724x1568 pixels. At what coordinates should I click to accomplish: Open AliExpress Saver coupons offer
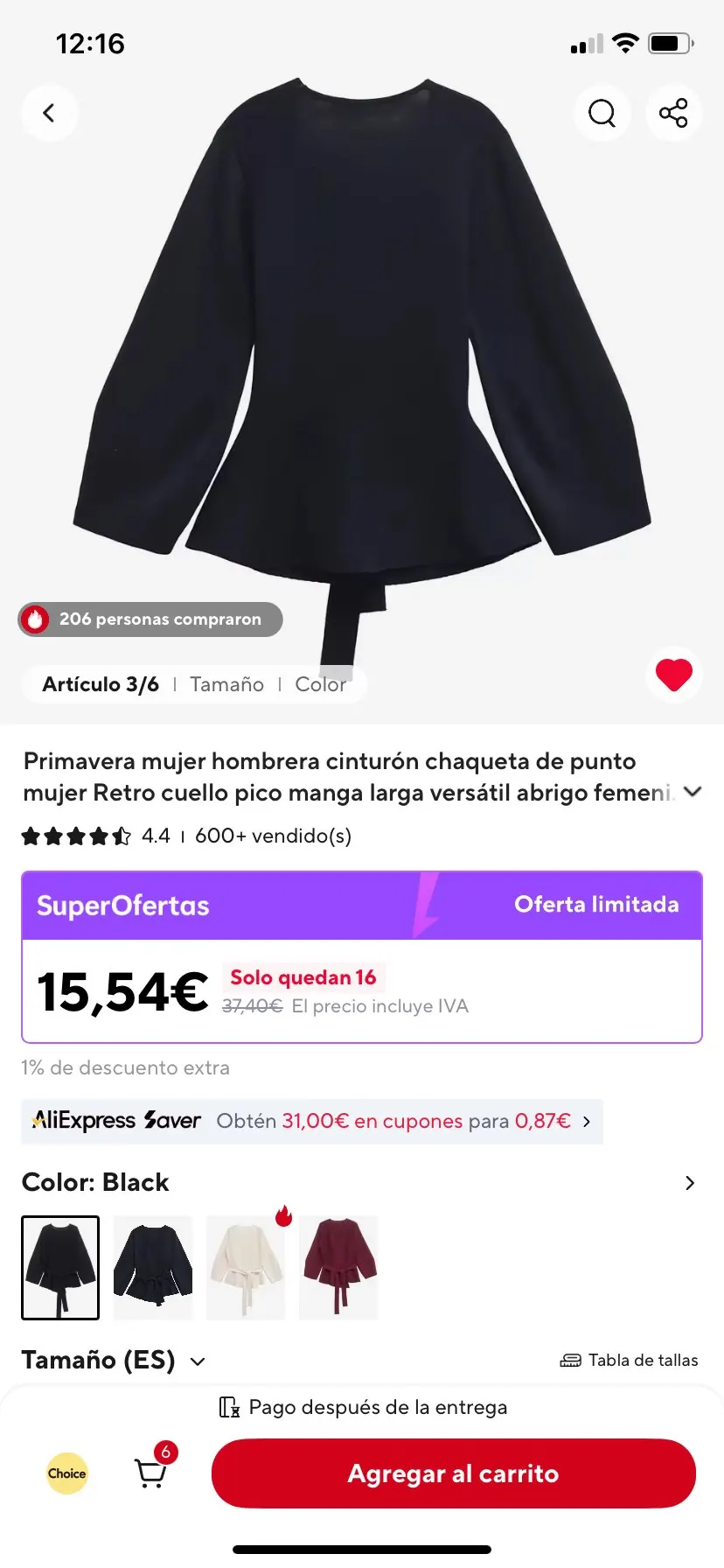pos(312,1121)
